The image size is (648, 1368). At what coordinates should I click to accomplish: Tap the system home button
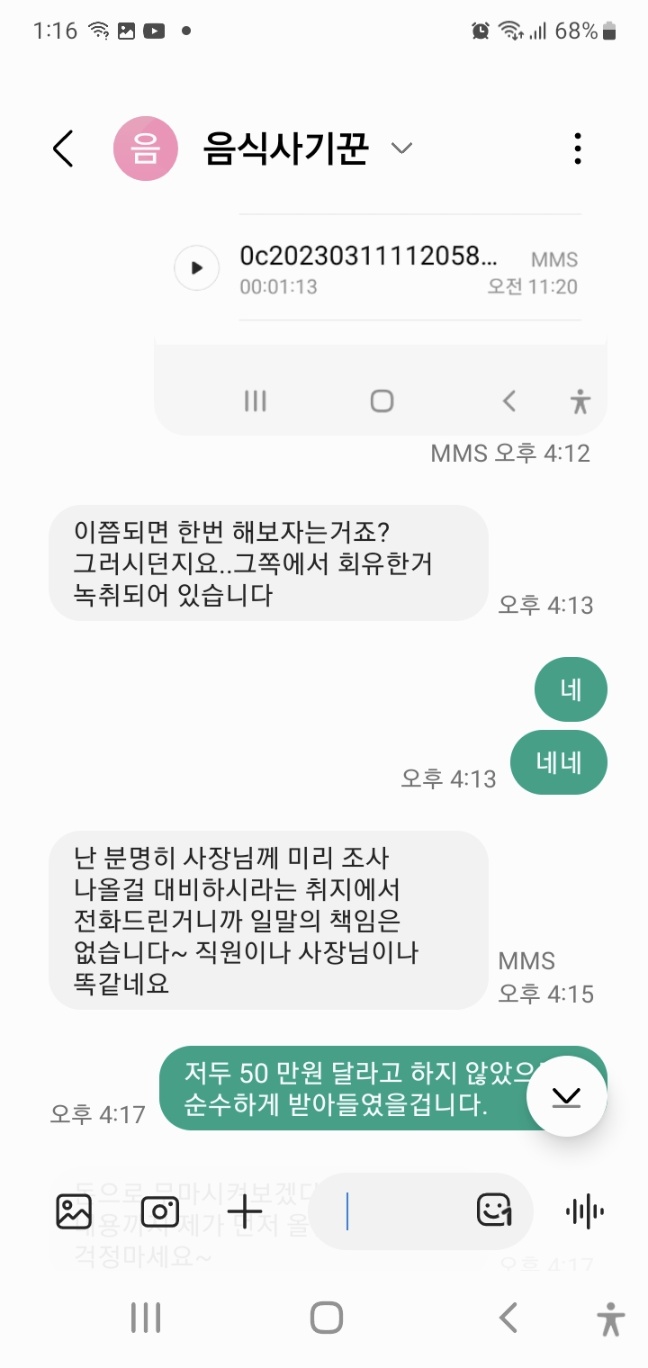[x=326, y=1318]
